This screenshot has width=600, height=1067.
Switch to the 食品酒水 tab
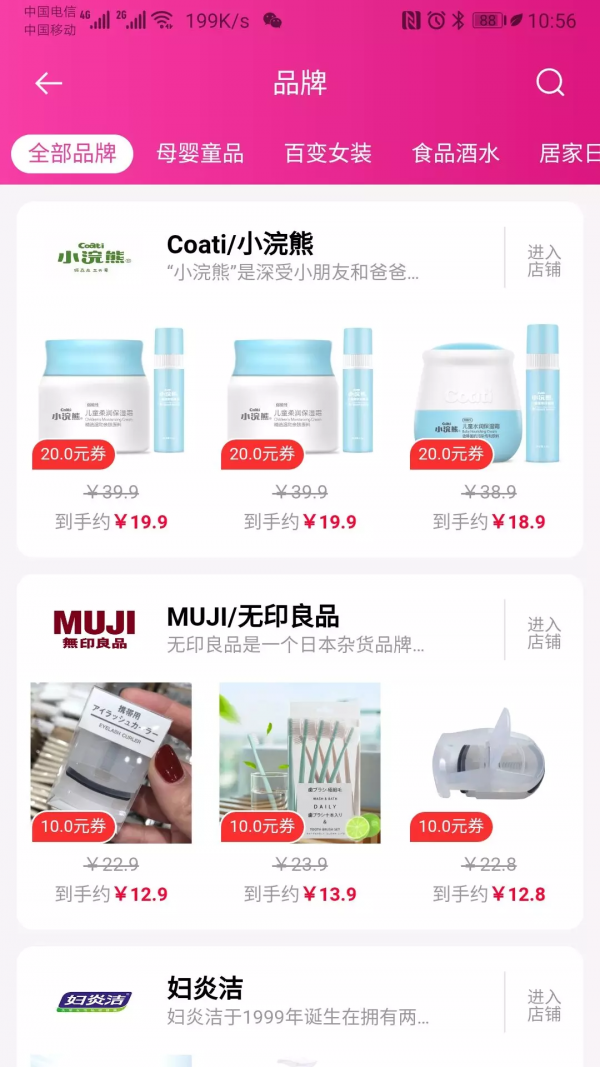pos(456,154)
